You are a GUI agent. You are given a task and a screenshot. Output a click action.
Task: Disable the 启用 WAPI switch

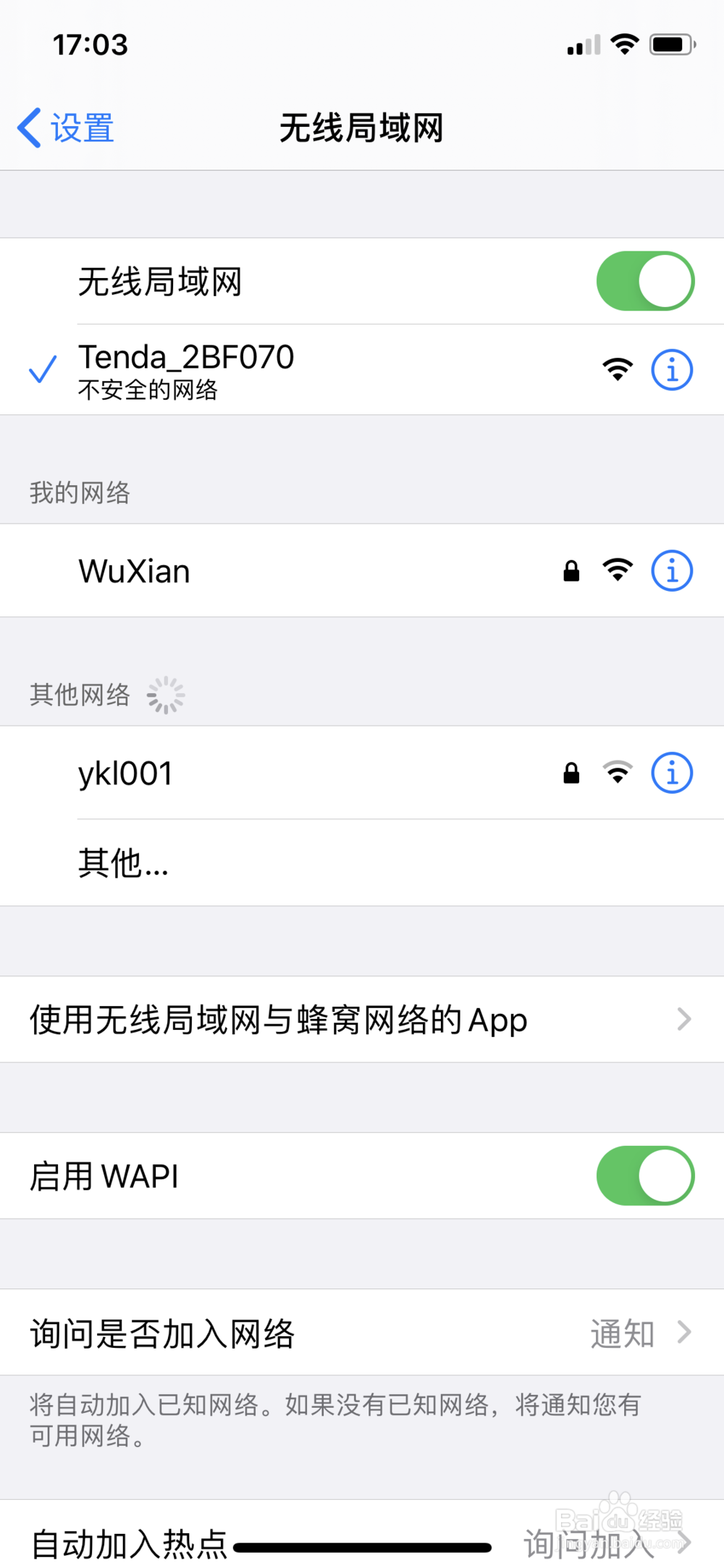point(644,1175)
